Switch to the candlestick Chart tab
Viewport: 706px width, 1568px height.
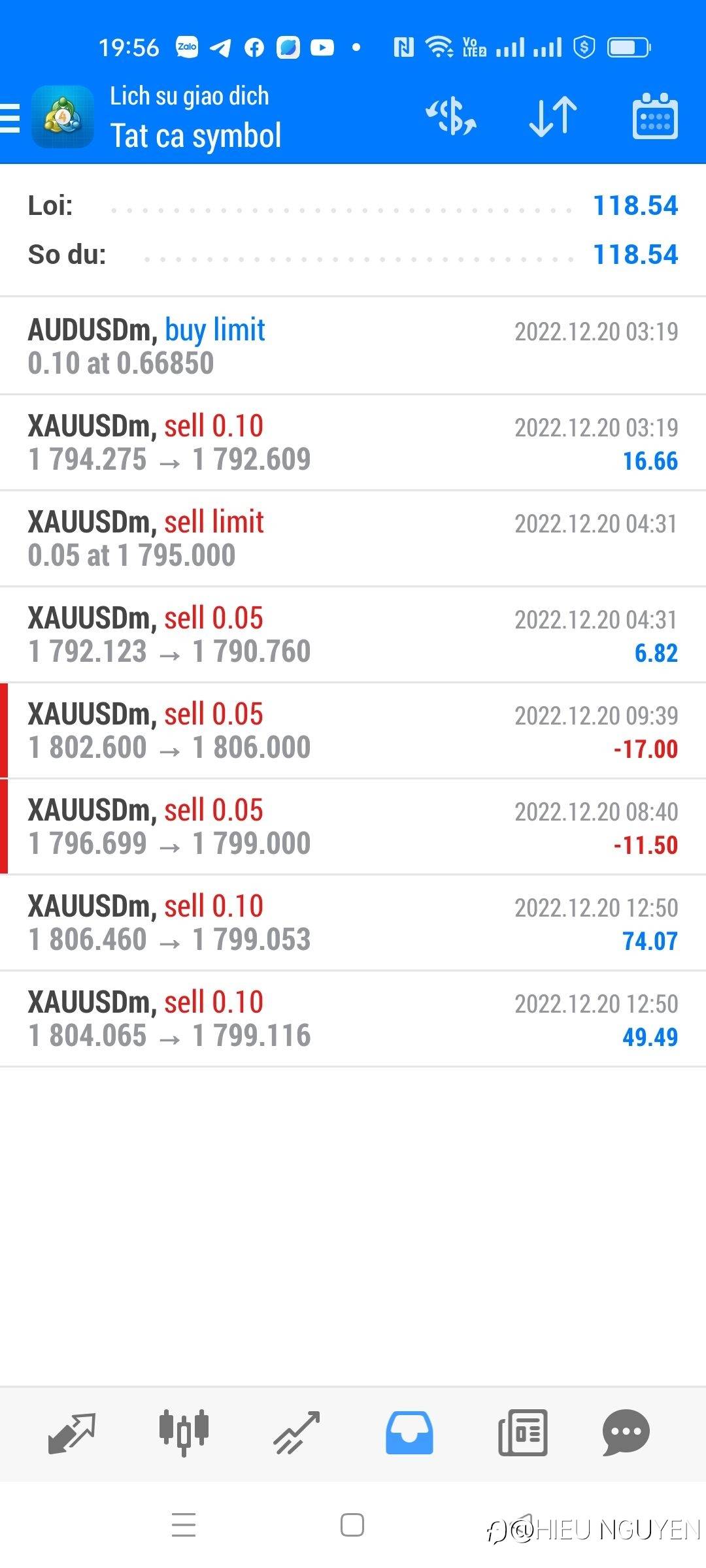pyautogui.click(x=184, y=1432)
